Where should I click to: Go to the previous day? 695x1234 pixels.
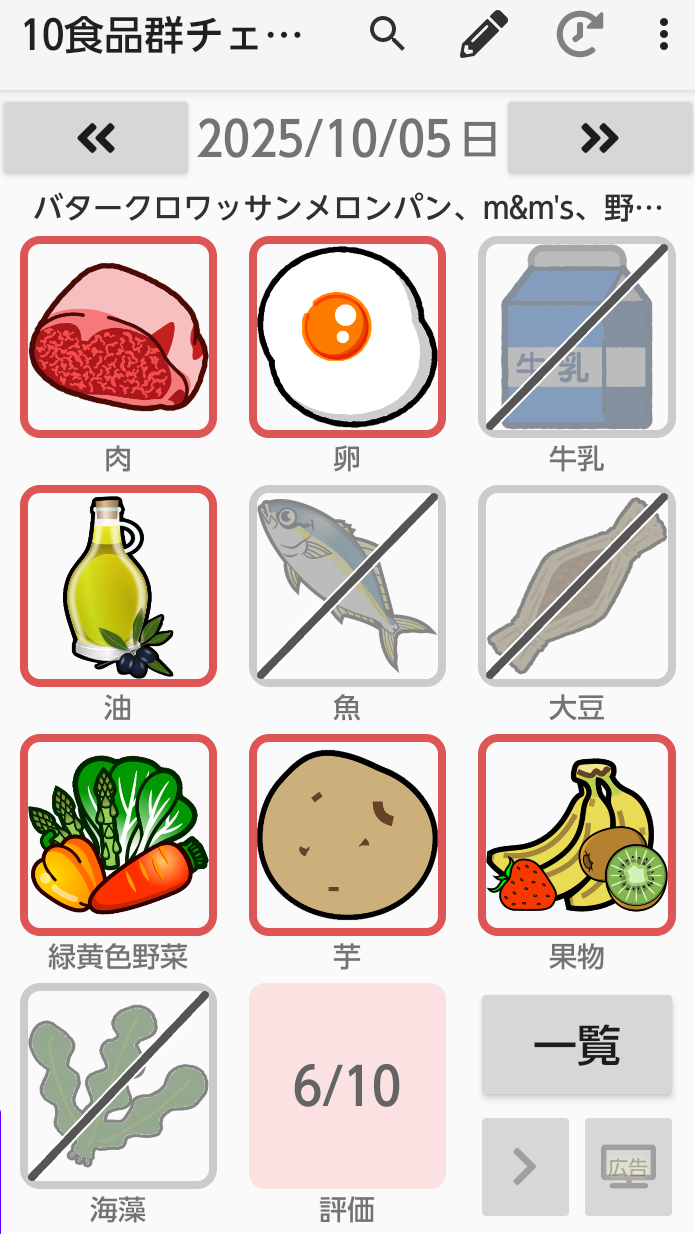coord(96,138)
